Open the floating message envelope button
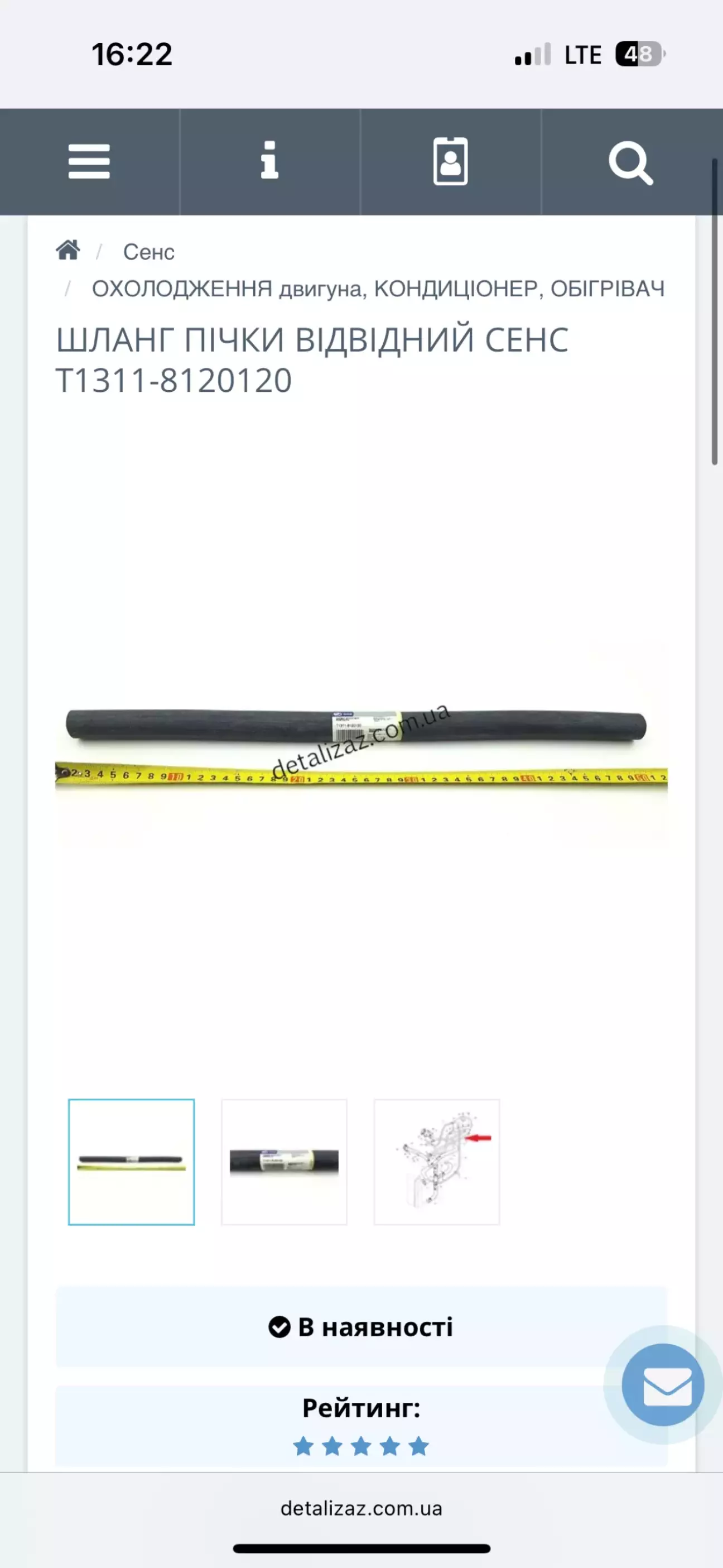This screenshot has height=1568, width=723. pyautogui.click(x=663, y=1385)
